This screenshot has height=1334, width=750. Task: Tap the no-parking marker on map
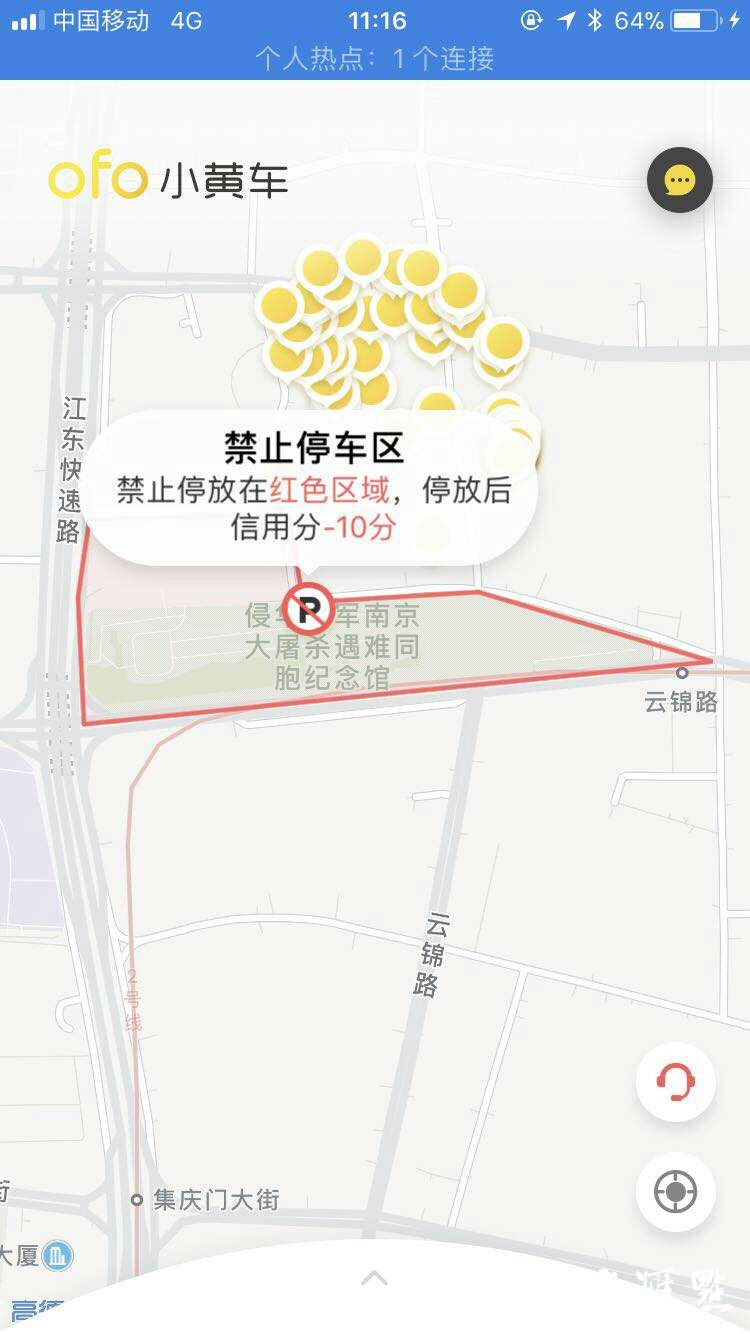tap(308, 609)
